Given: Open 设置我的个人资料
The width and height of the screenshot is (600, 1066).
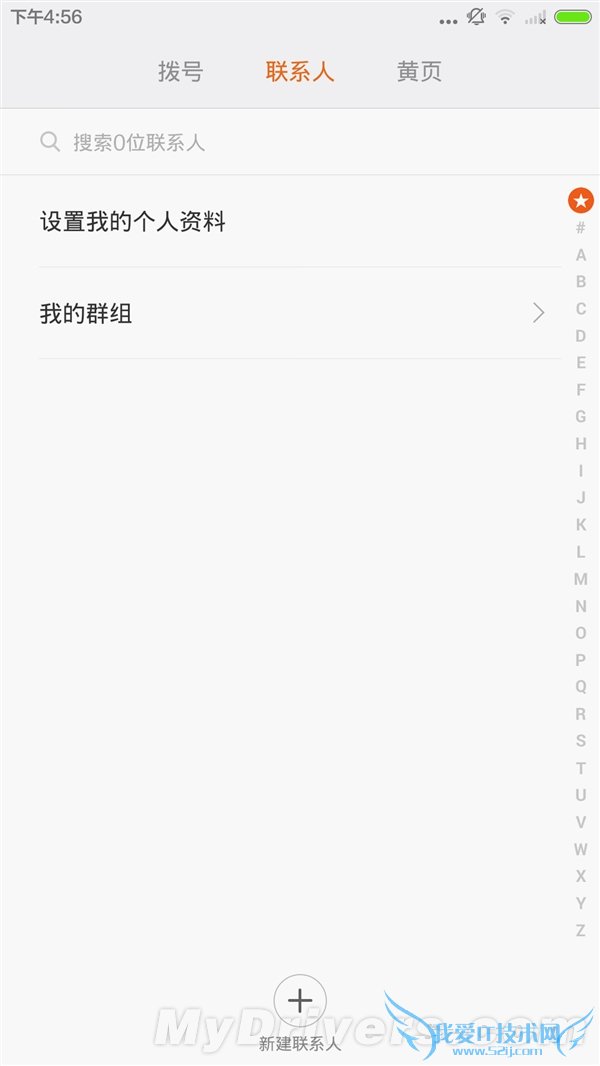Looking at the screenshot, I should 300,221.
